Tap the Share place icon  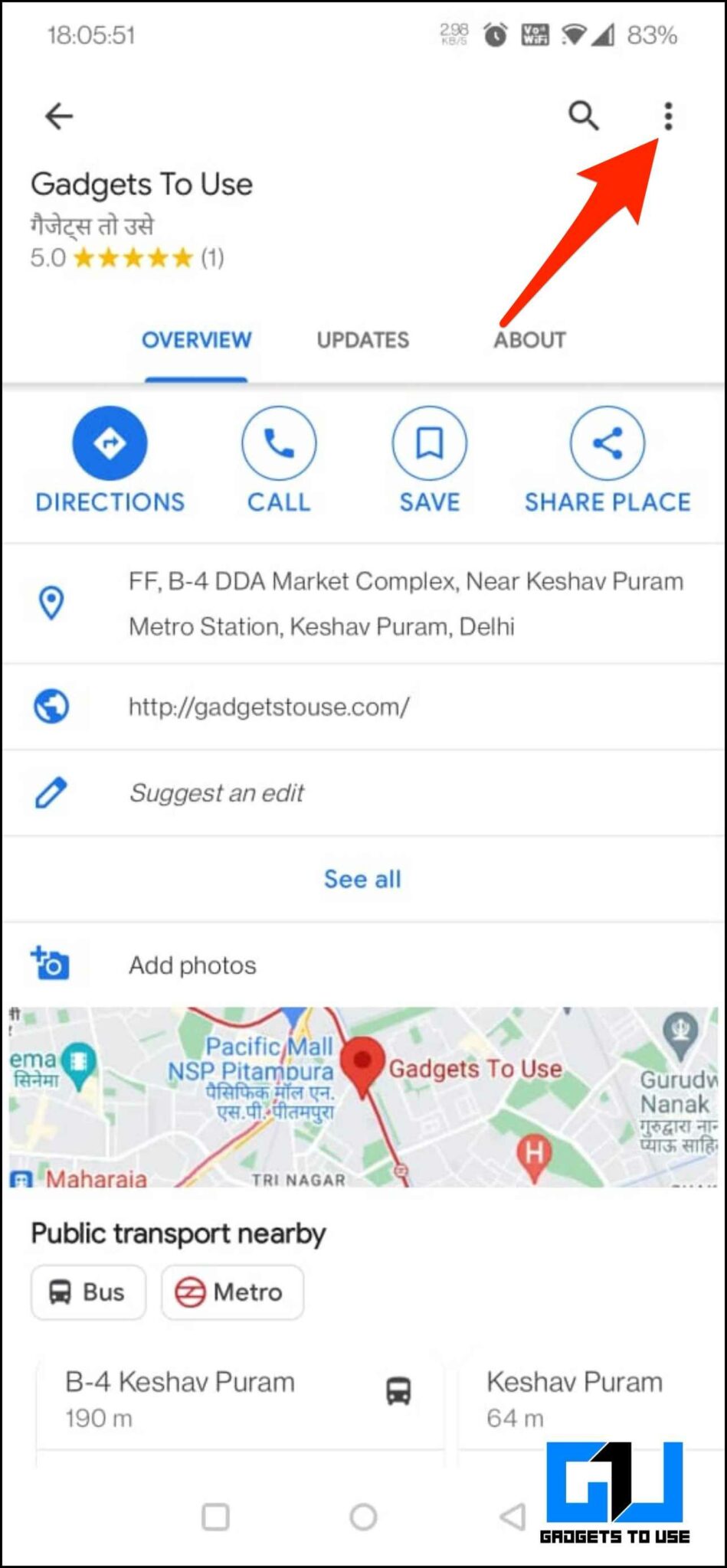(607, 442)
